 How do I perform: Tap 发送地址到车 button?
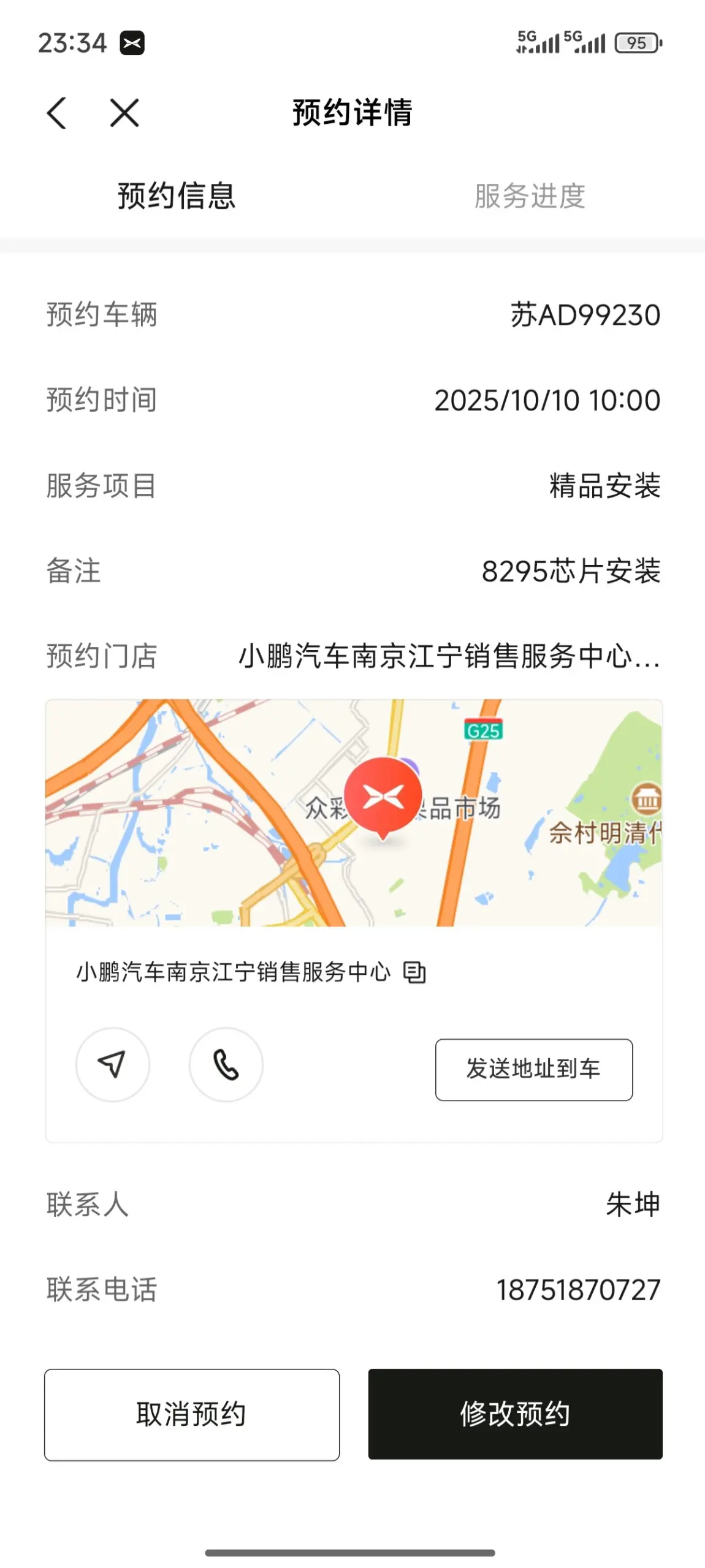(533, 1069)
